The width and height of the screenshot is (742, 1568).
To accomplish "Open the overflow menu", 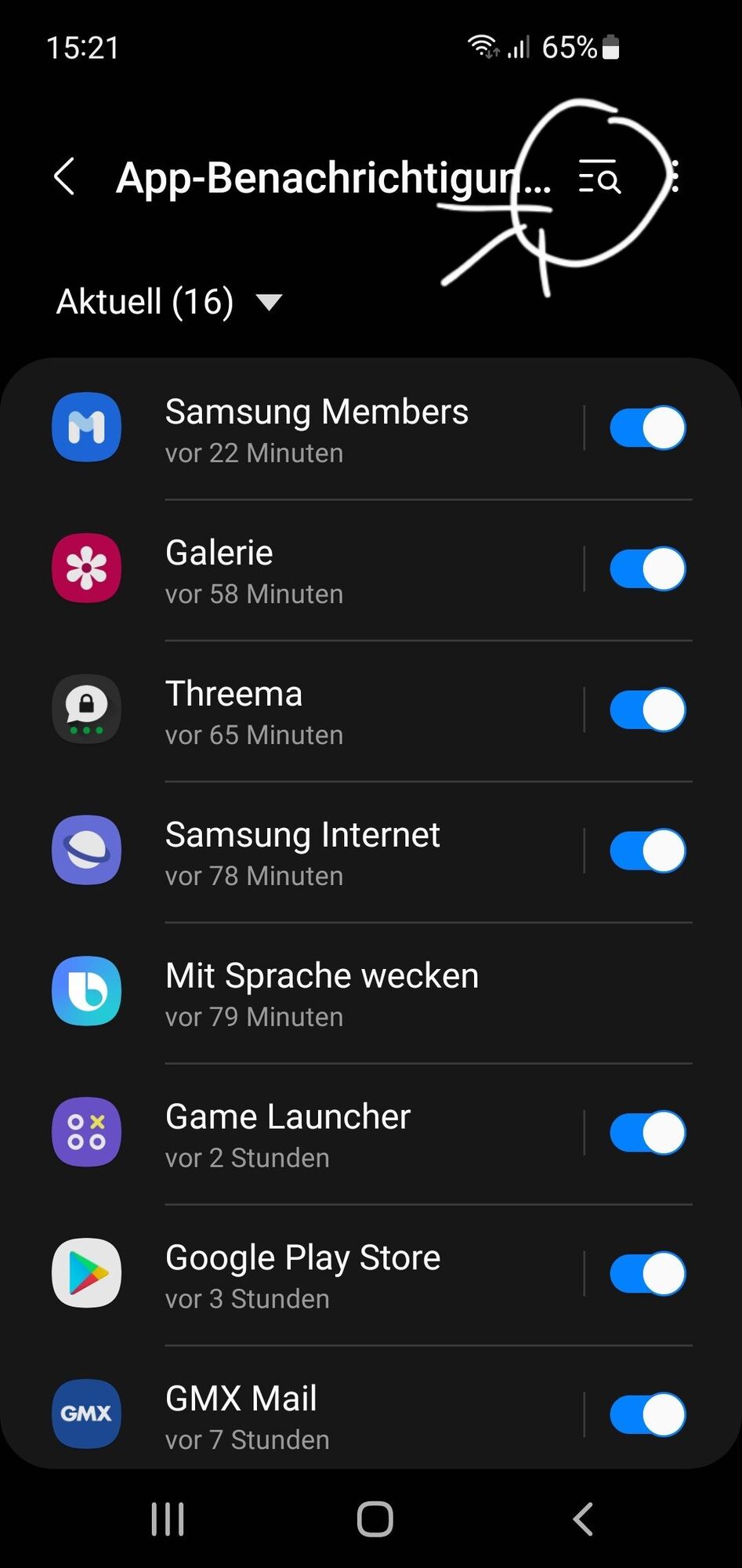I will [x=675, y=177].
